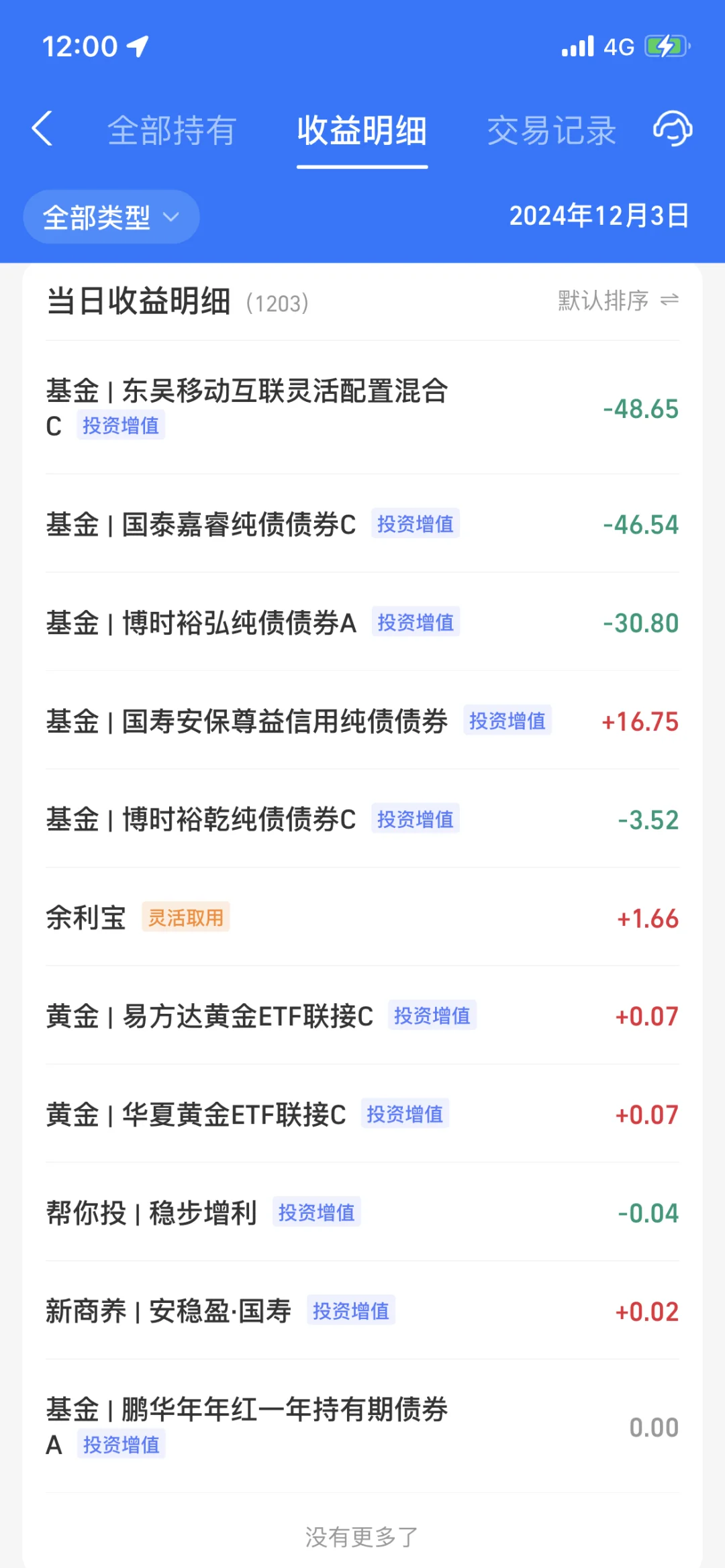Image resolution: width=725 pixels, height=1568 pixels.
Task: Tap the 投资增值 tag on 国泰嘉睿纯债债券C
Action: click(x=416, y=524)
